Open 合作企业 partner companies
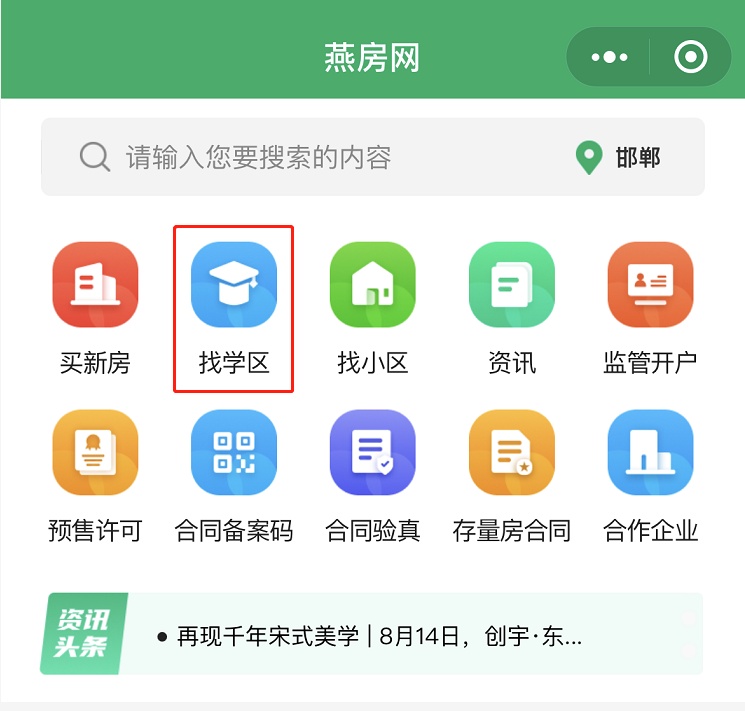This screenshot has height=711, width=745. tap(650, 453)
